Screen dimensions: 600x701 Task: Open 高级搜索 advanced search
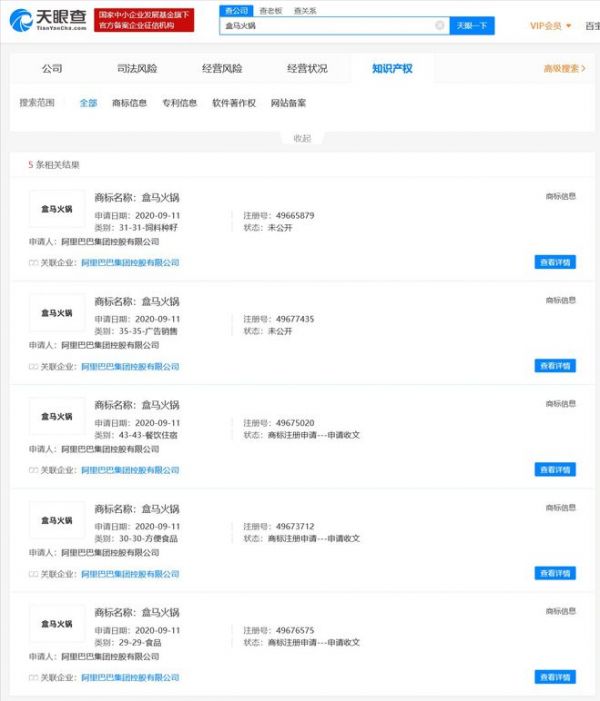[x=563, y=69]
